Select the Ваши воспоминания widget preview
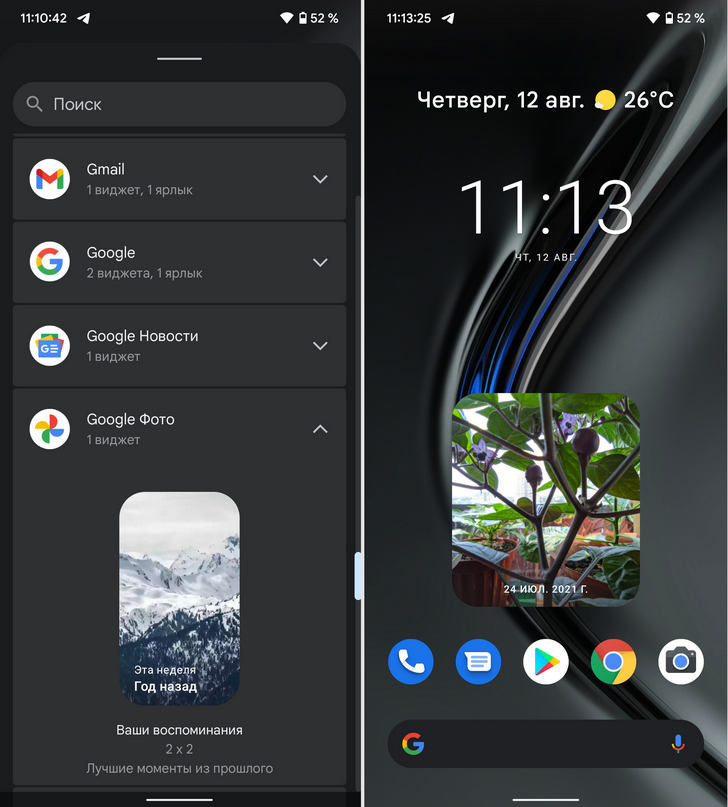 (179, 598)
